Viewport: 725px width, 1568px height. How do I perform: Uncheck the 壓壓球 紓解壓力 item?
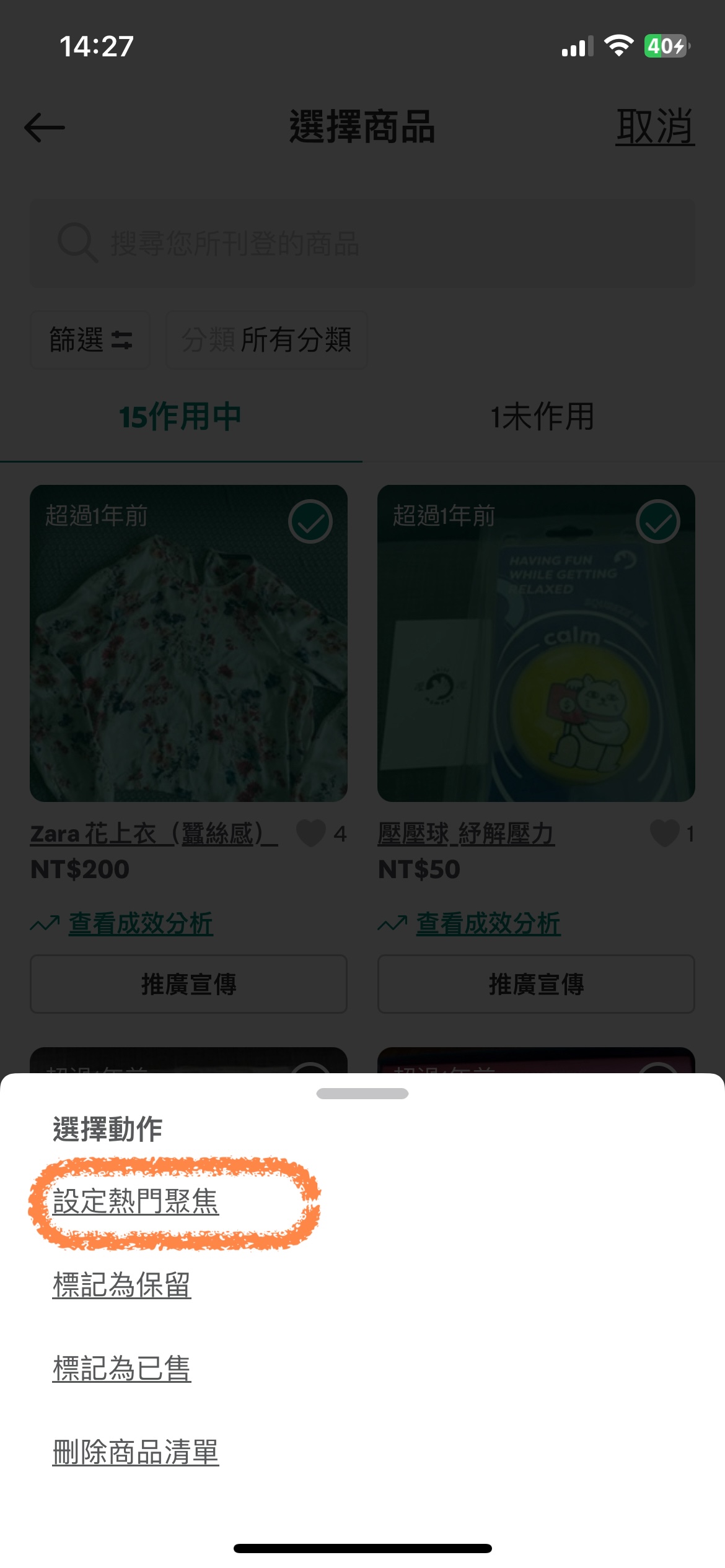coord(657,521)
